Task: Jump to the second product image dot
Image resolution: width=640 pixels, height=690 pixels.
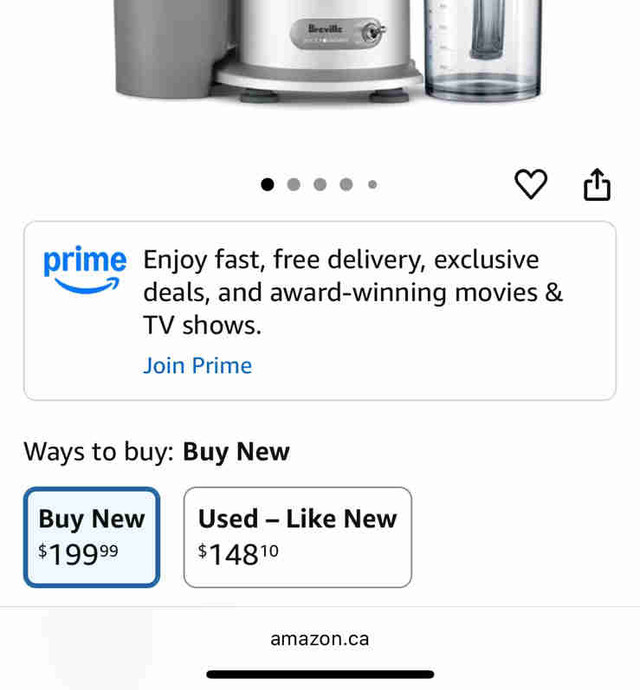Action: coord(294,184)
